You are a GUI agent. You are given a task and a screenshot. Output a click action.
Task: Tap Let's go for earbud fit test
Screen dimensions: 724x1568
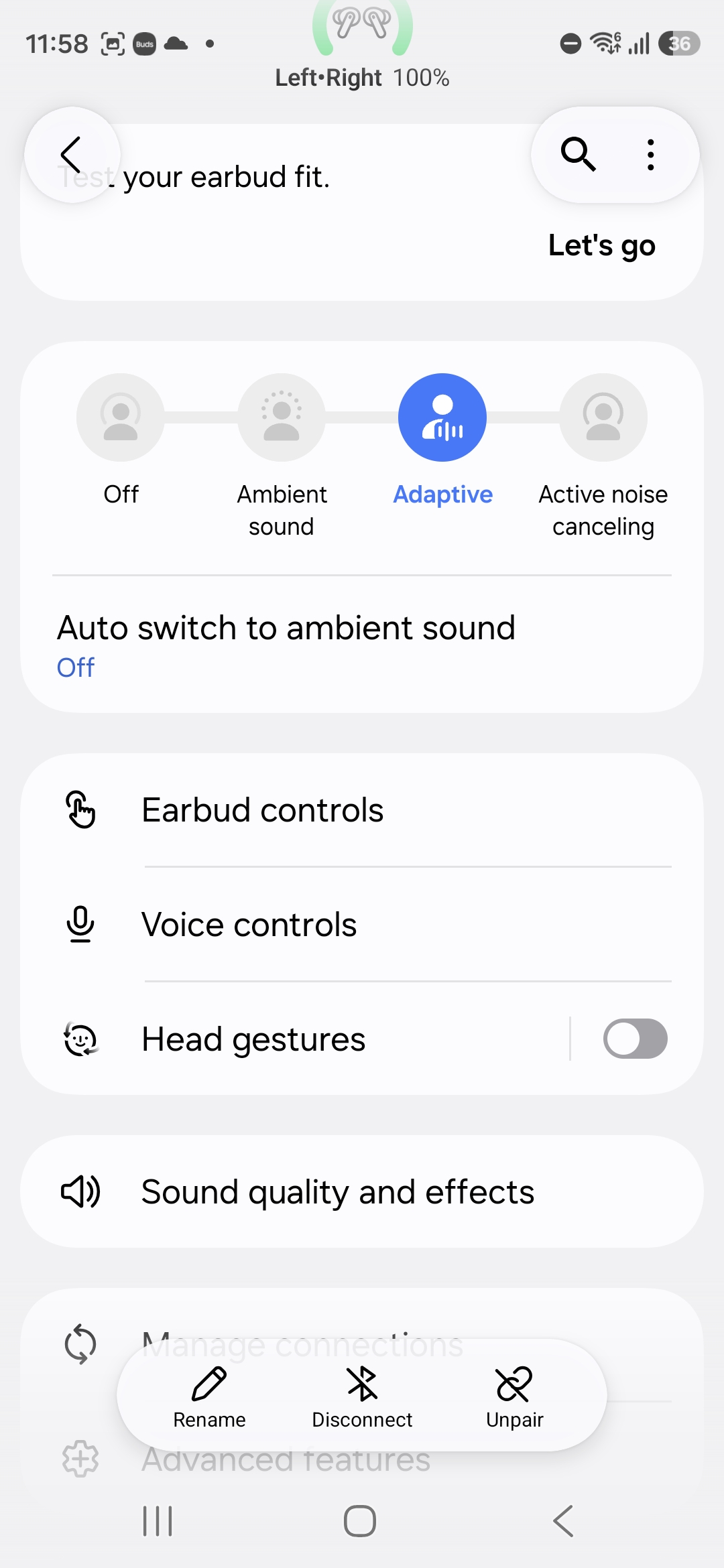click(601, 245)
